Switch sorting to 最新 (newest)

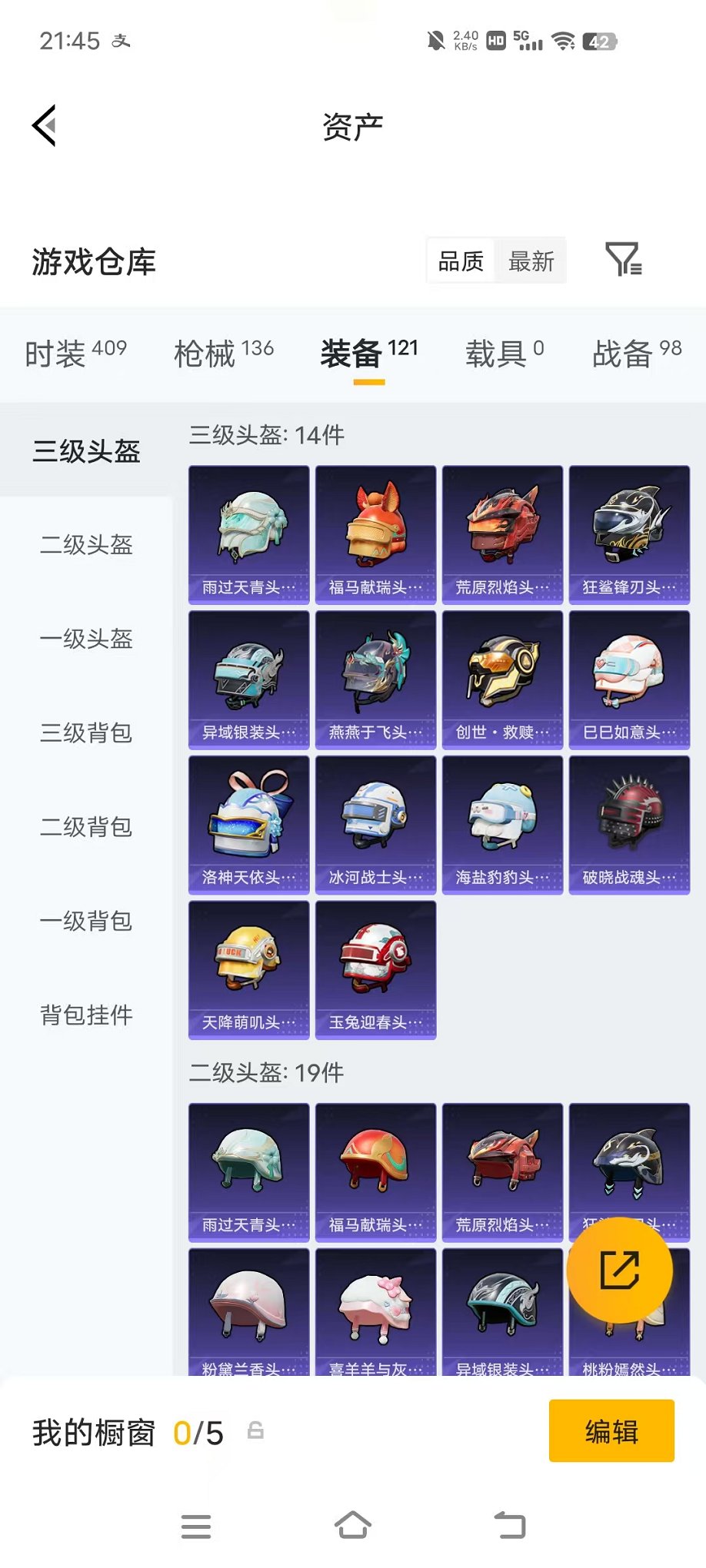point(531,261)
